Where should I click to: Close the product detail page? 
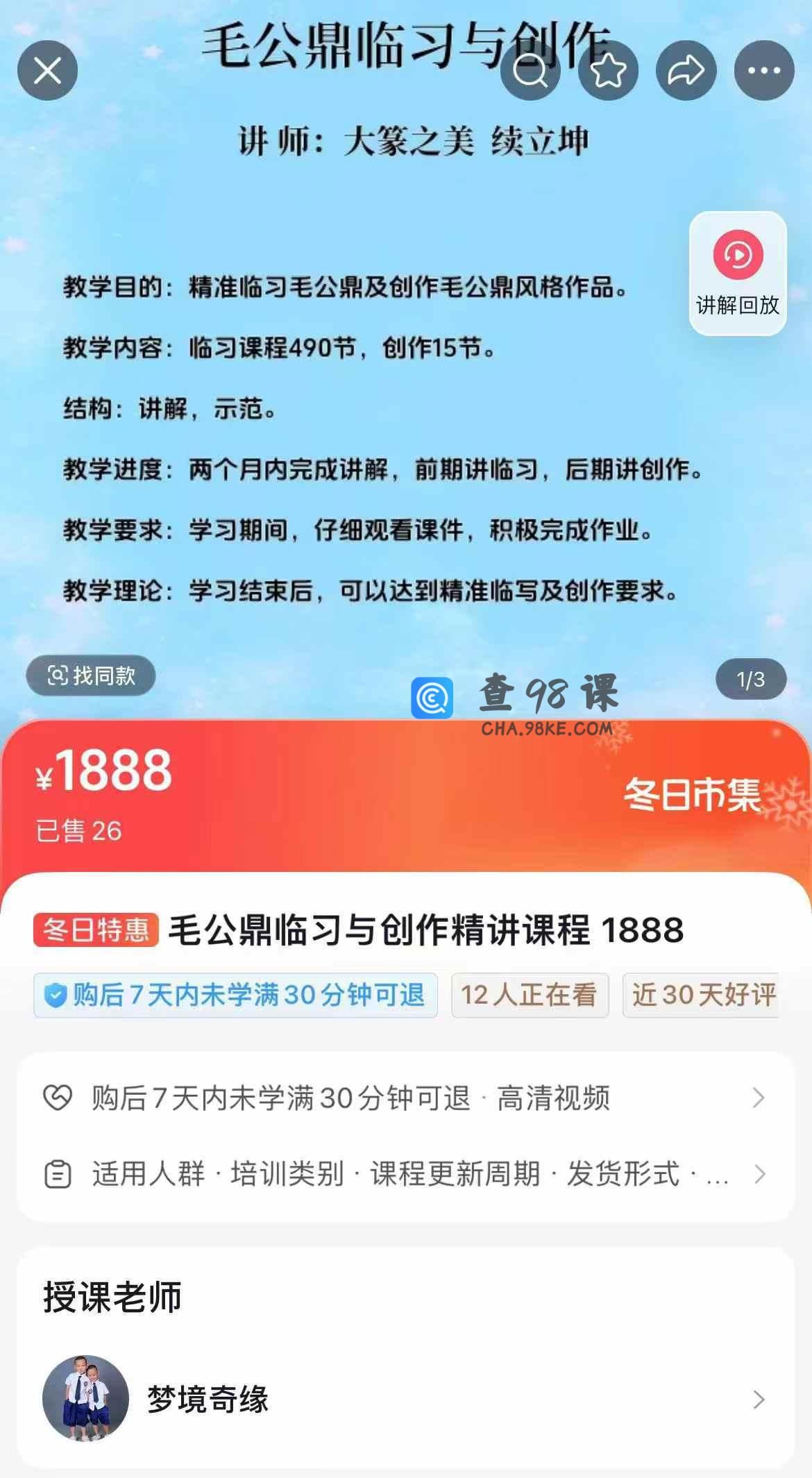[x=47, y=70]
